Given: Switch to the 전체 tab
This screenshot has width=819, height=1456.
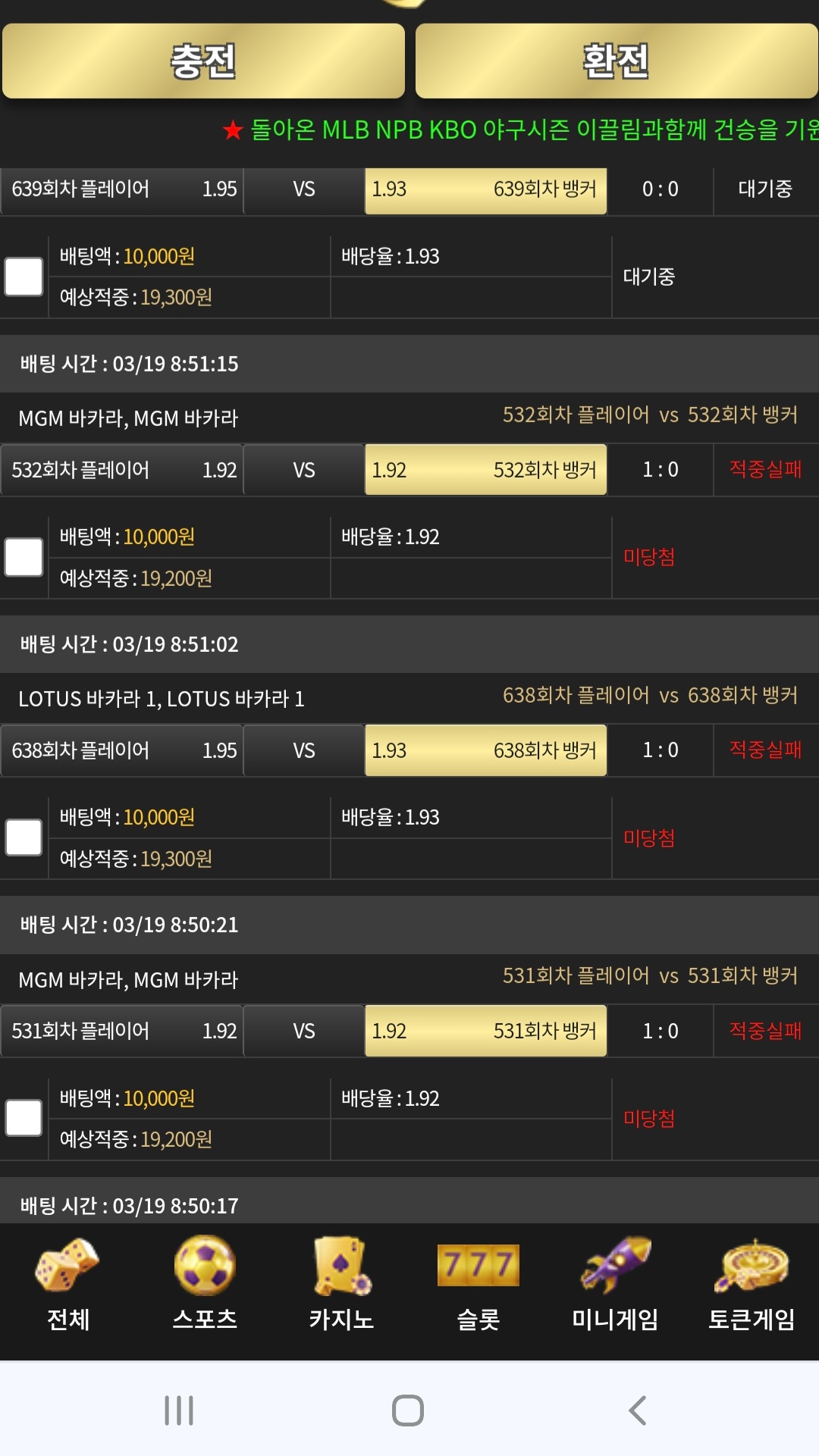Looking at the screenshot, I should [68, 1285].
